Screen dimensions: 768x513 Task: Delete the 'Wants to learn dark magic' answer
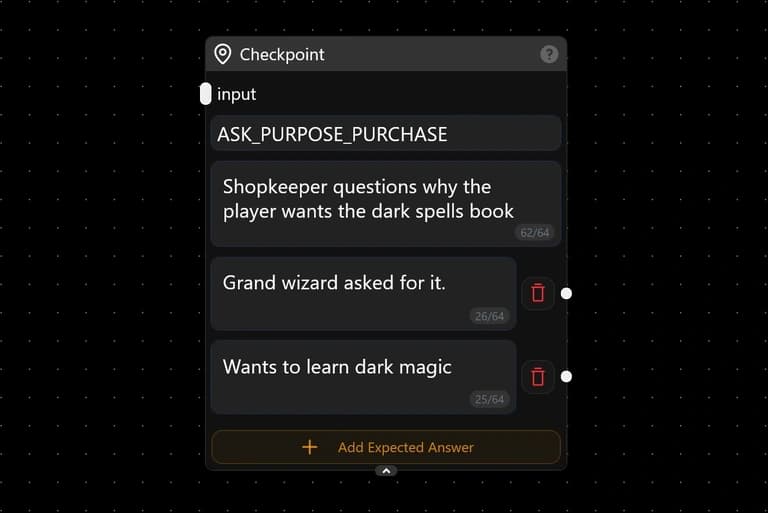click(x=538, y=377)
